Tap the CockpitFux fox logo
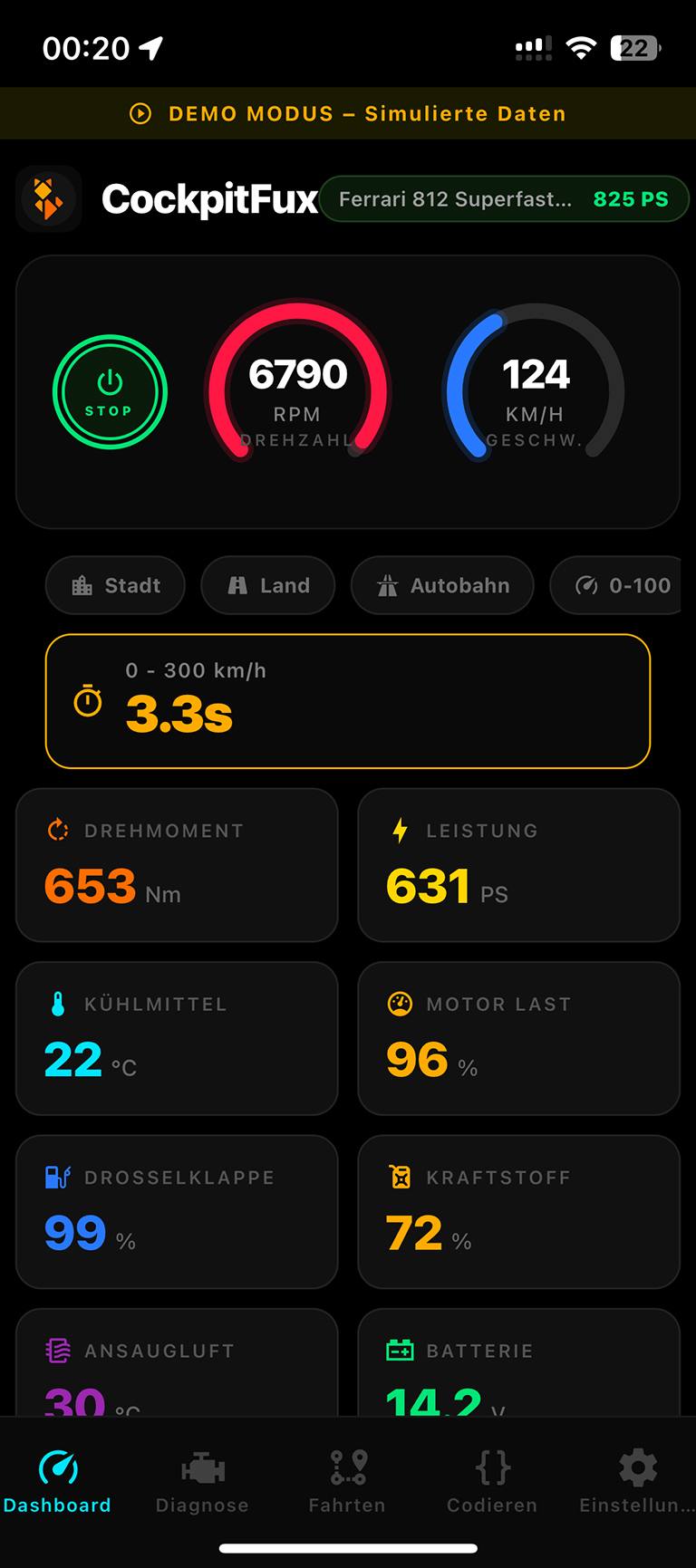This screenshot has height=1568, width=696. coord(49,198)
